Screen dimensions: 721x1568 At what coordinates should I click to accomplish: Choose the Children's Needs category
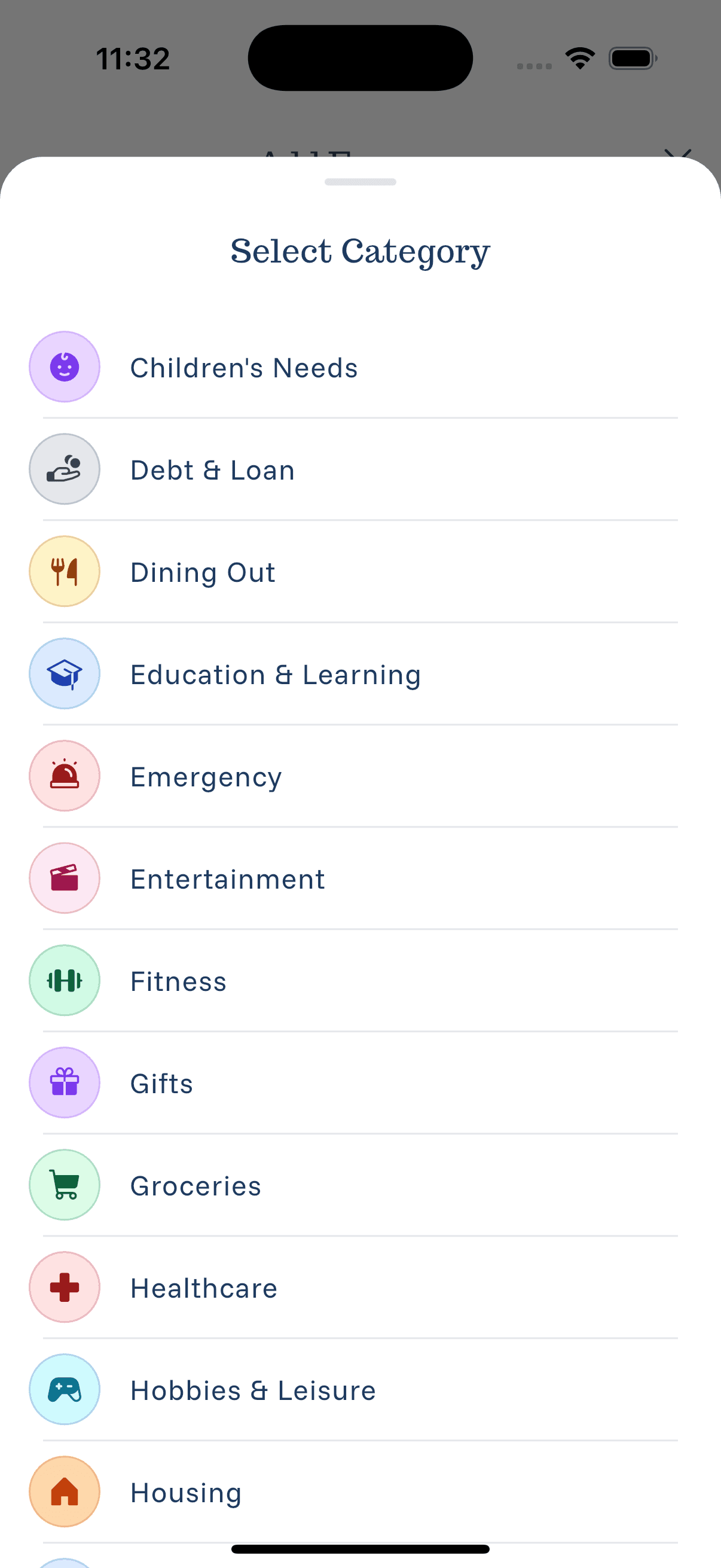(243, 367)
